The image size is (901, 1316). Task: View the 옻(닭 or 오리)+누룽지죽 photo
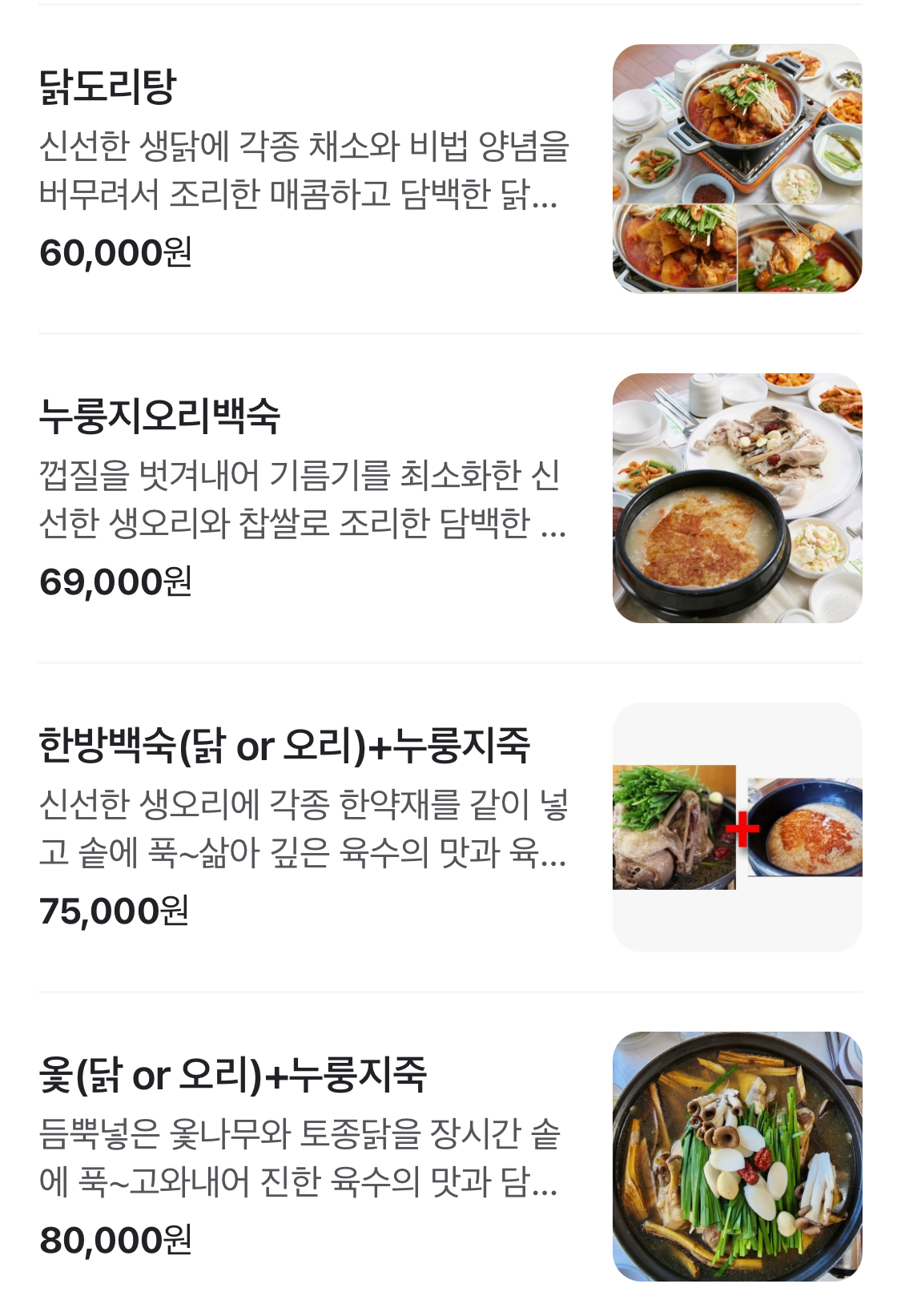click(x=737, y=1156)
